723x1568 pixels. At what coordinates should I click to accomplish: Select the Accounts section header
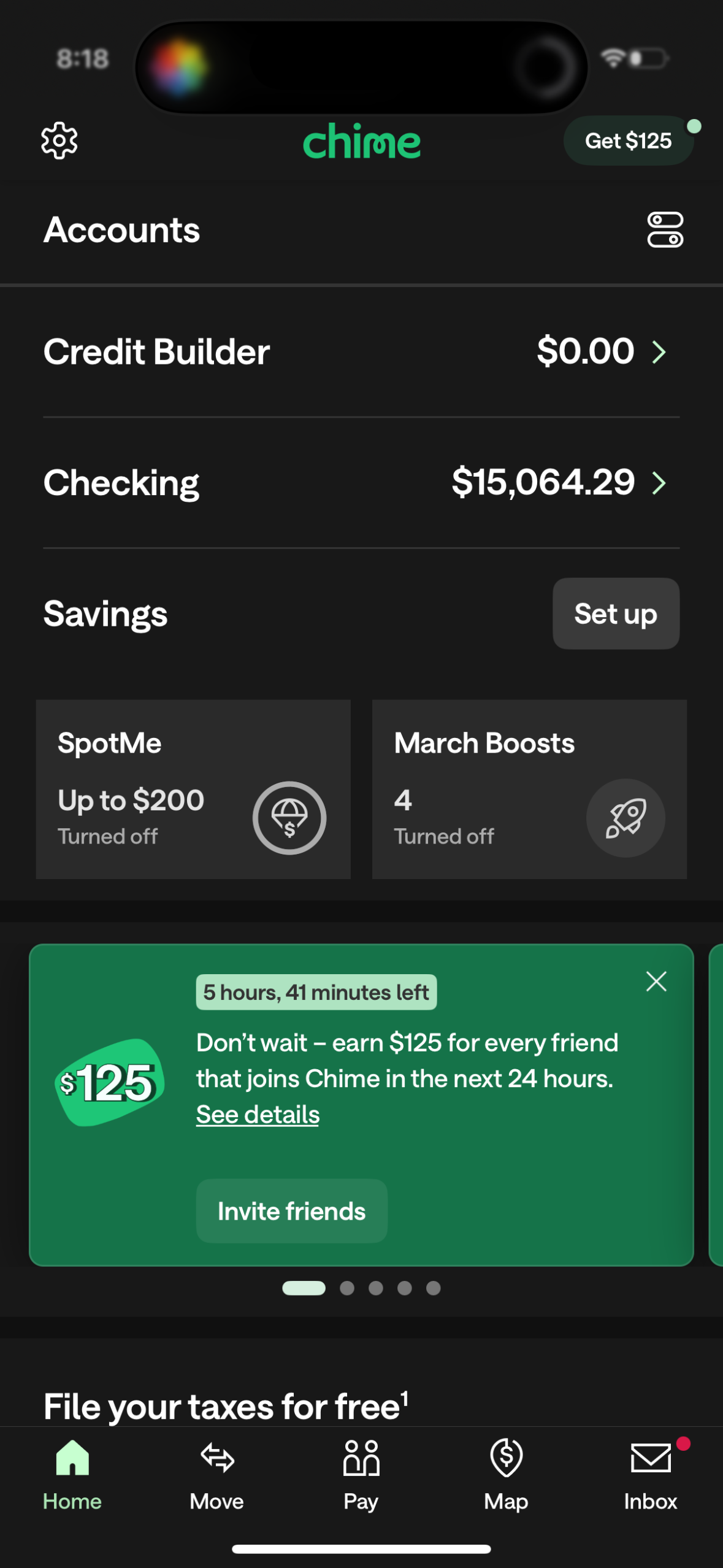pyautogui.click(x=121, y=229)
